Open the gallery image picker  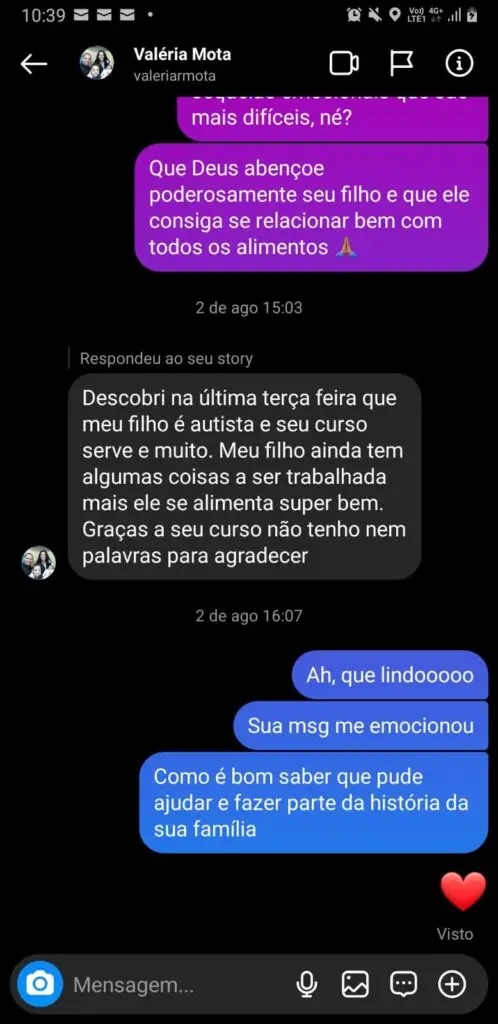tap(355, 984)
